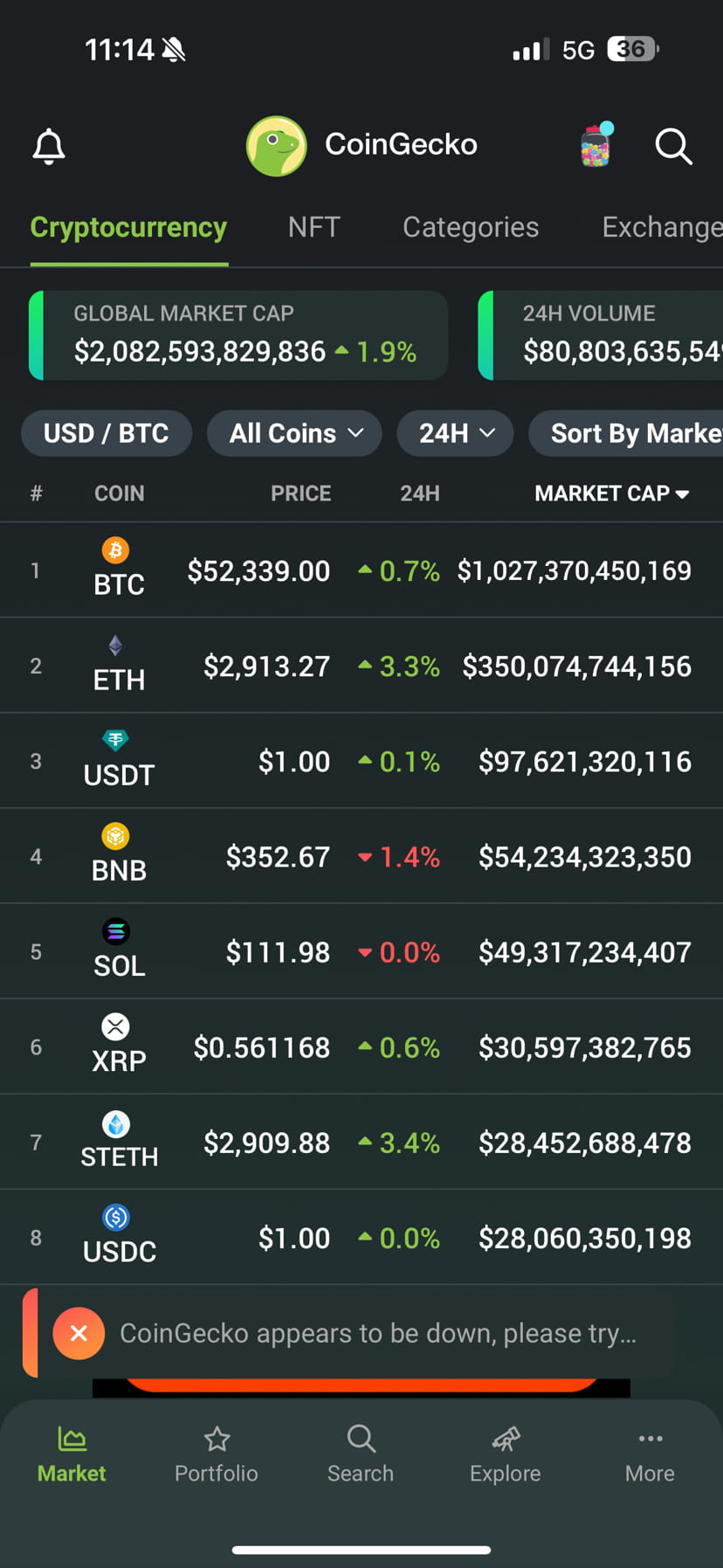Tap the search magnifier icon
This screenshot has width=723, height=1568.
[x=672, y=147]
